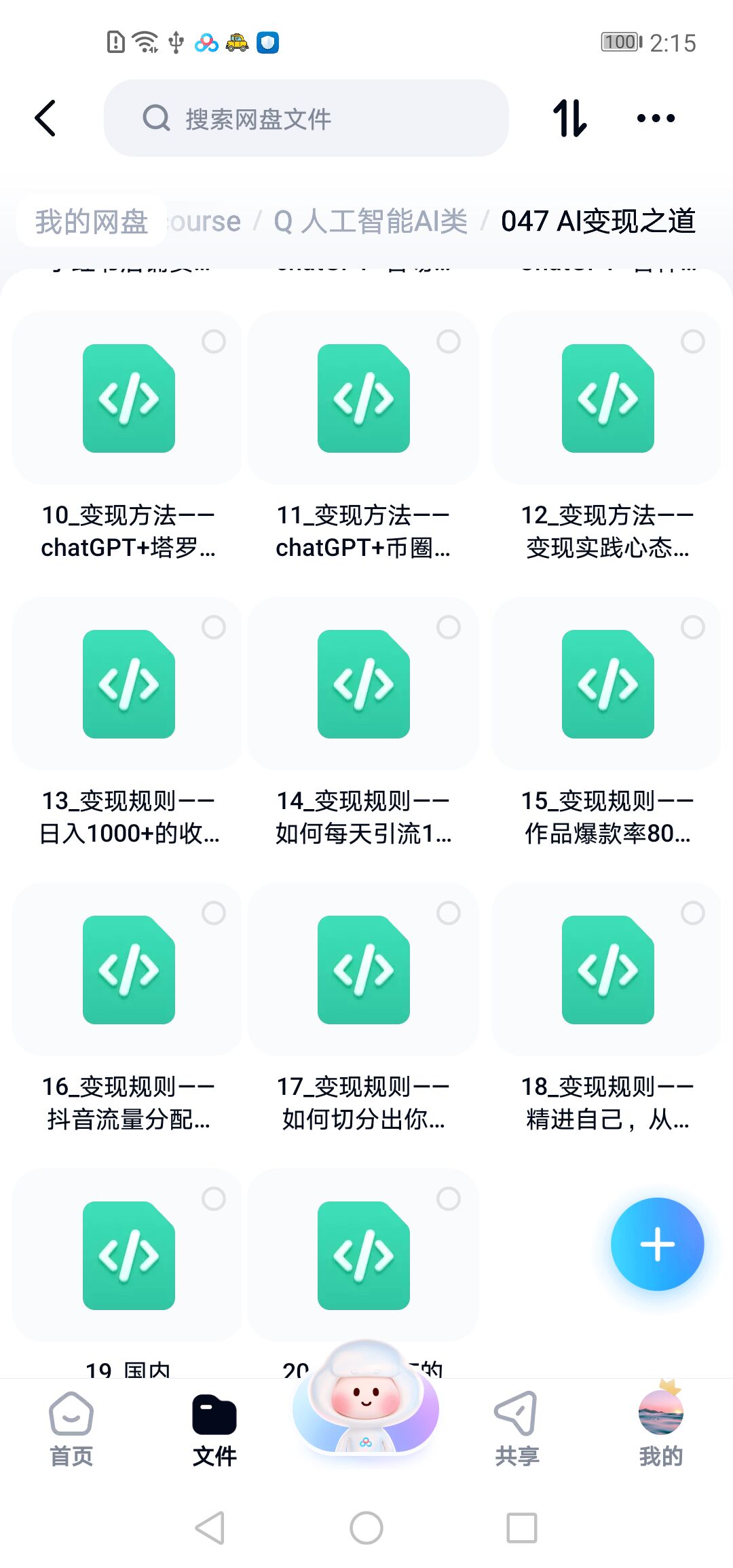Open file 17_变现规则 如何切分出你
The width and height of the screenshot is (733, 1568).
pyautogui.click(x=363, y=970)
